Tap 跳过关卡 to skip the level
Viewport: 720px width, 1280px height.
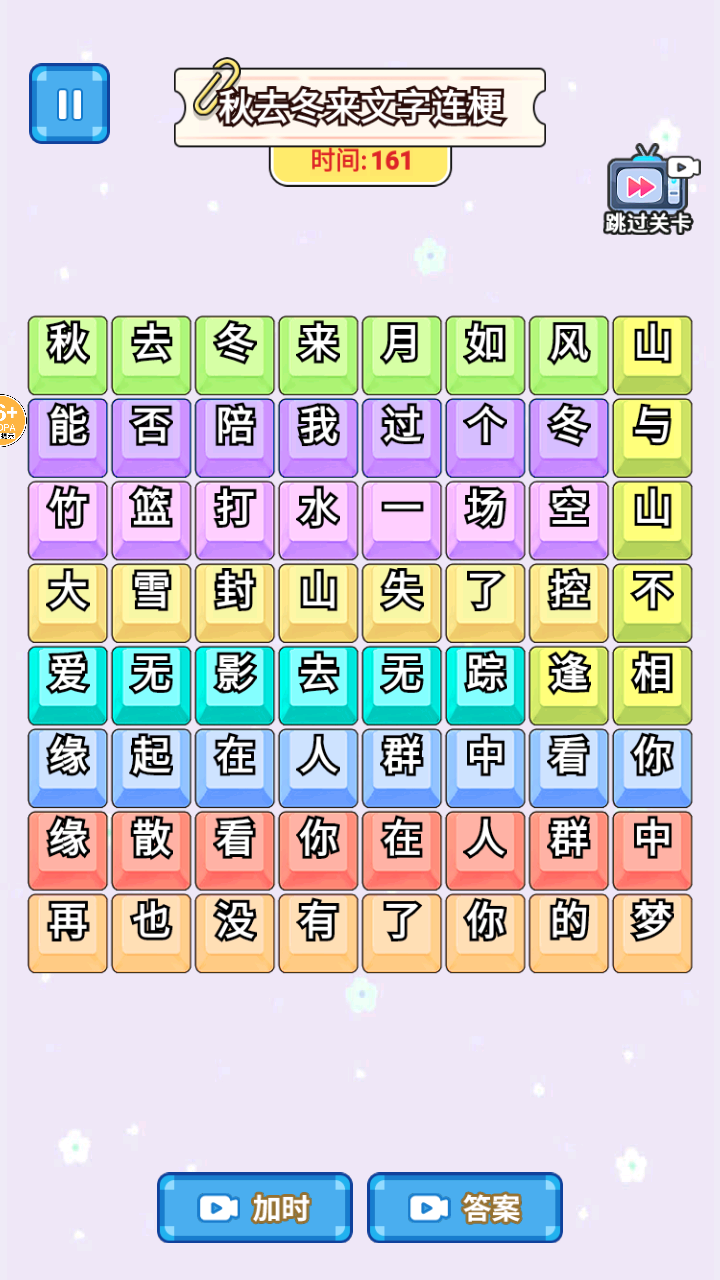coord(648,190)
